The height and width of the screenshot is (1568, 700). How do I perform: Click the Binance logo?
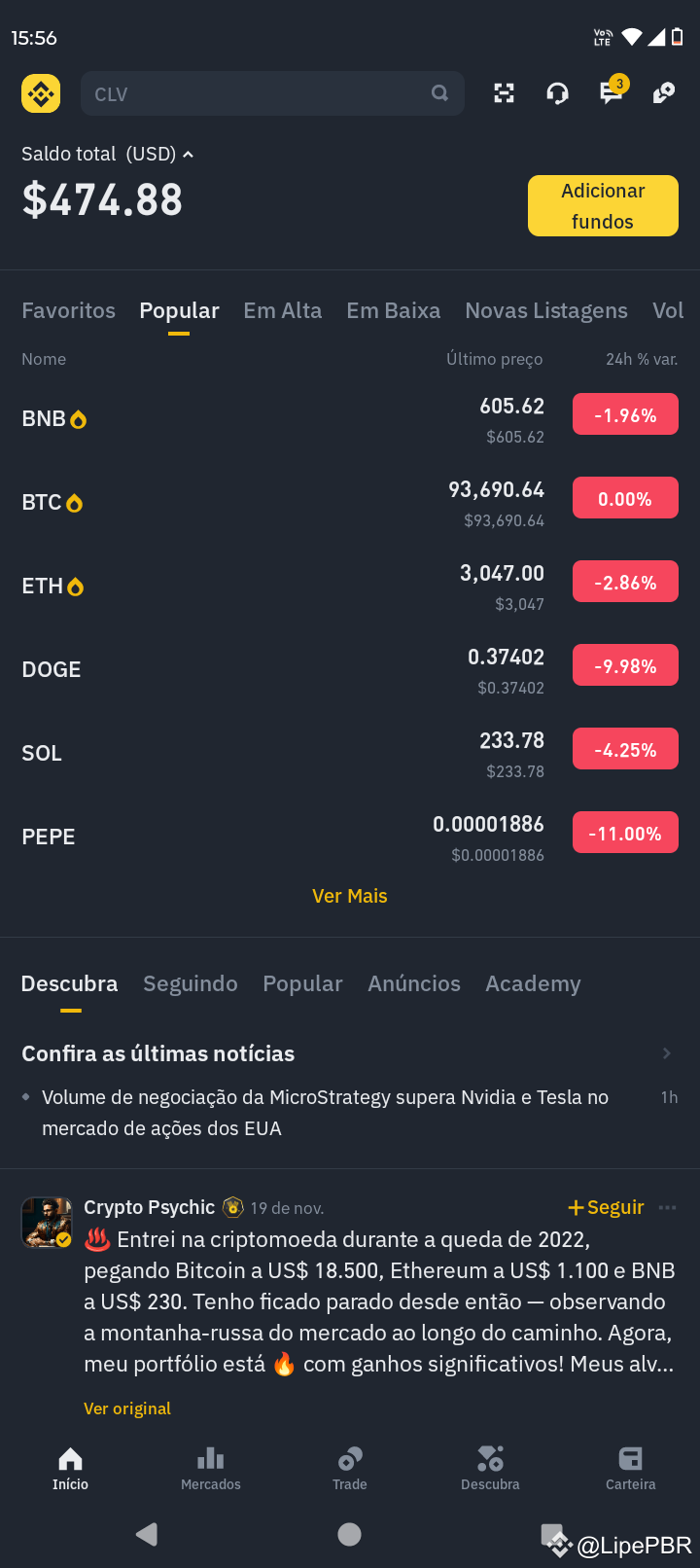click(x=40, y=93)
